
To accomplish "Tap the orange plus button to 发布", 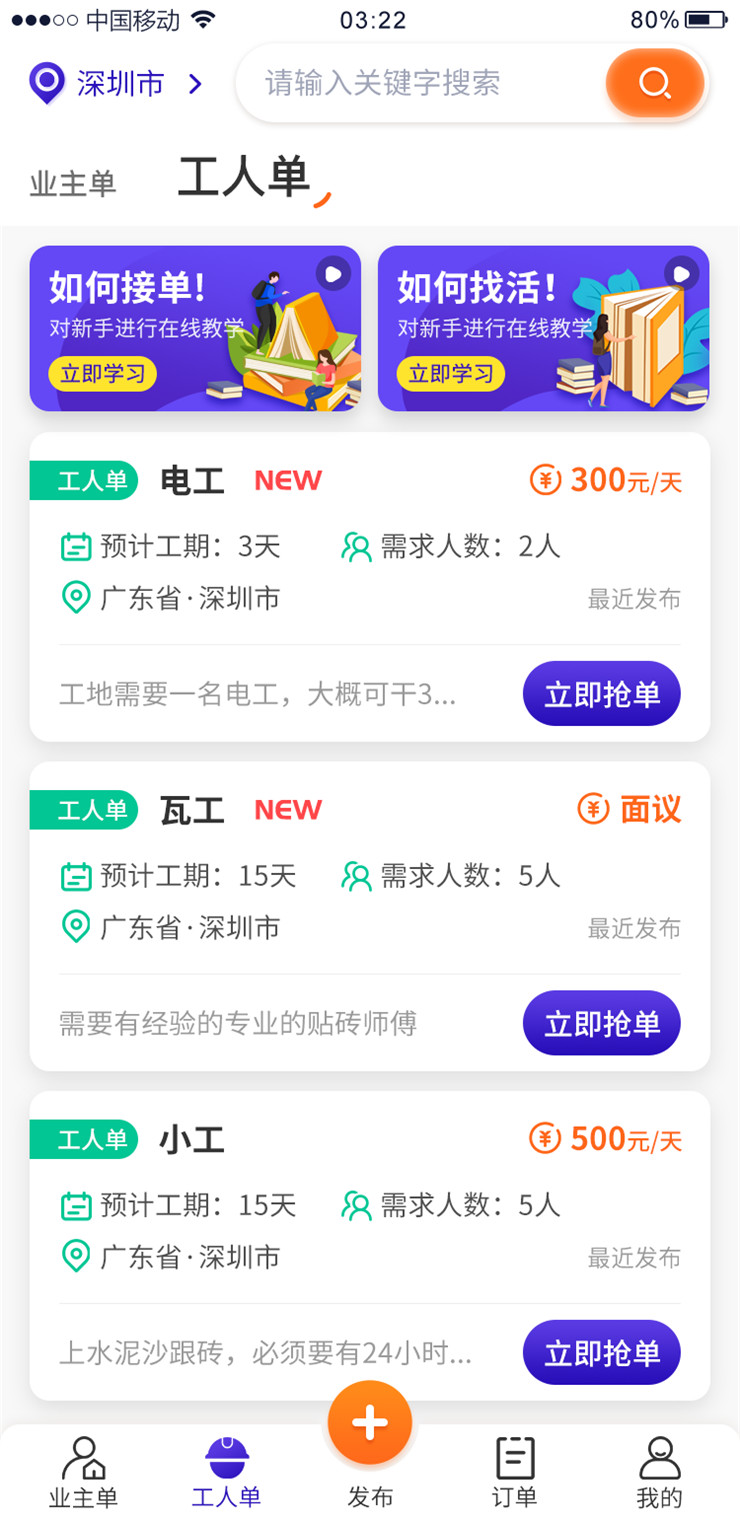I will 370,1422.
